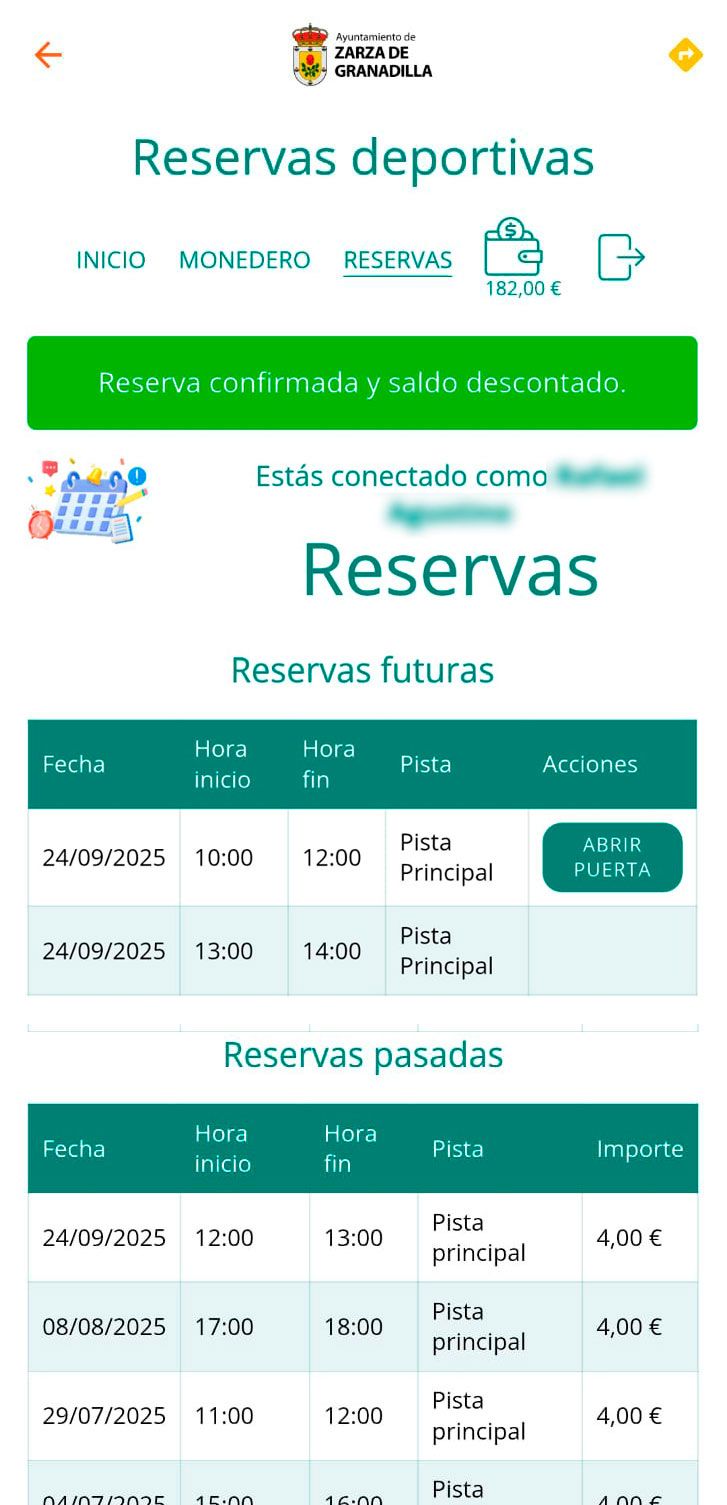Go back with the orange arrow
Screen dimensions: 727x1505
[x=48, y=55]
